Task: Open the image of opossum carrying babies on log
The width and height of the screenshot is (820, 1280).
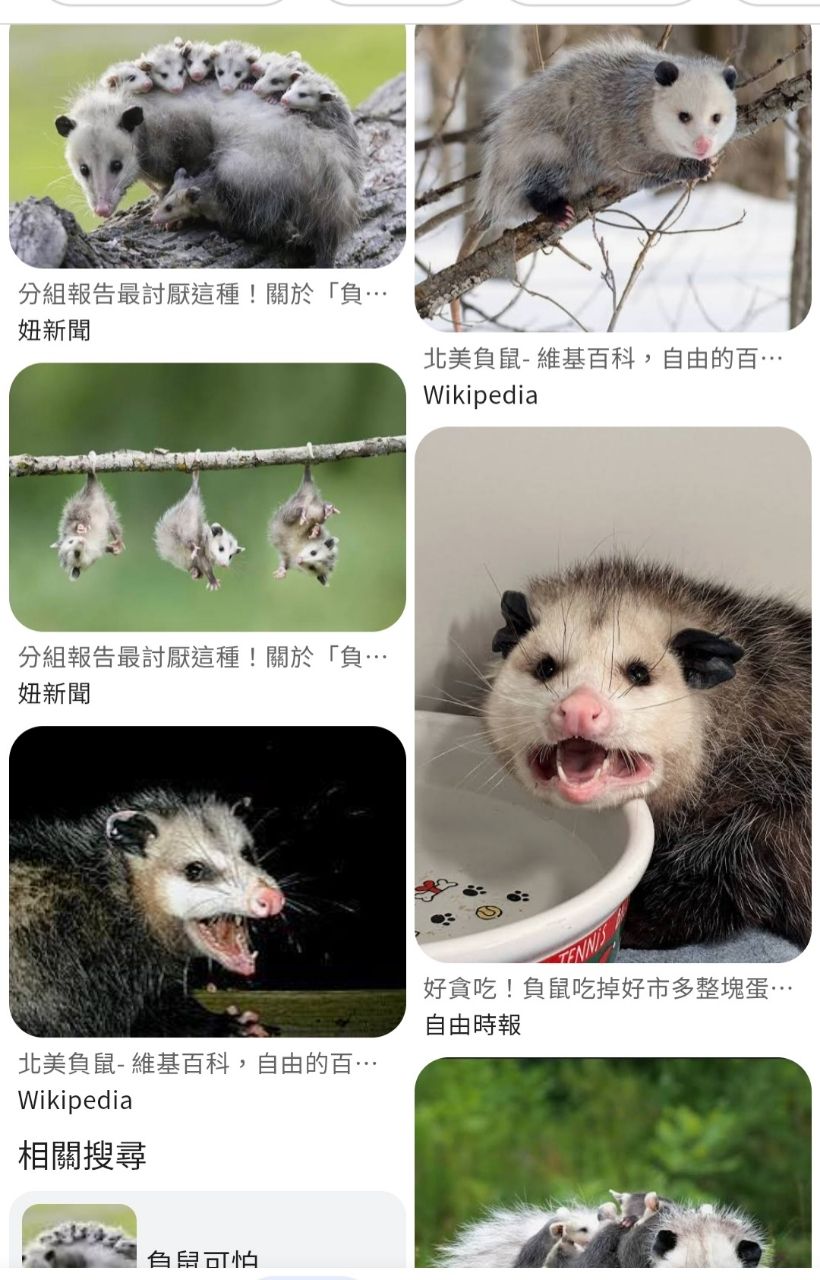Action: [x=207, y=146]
